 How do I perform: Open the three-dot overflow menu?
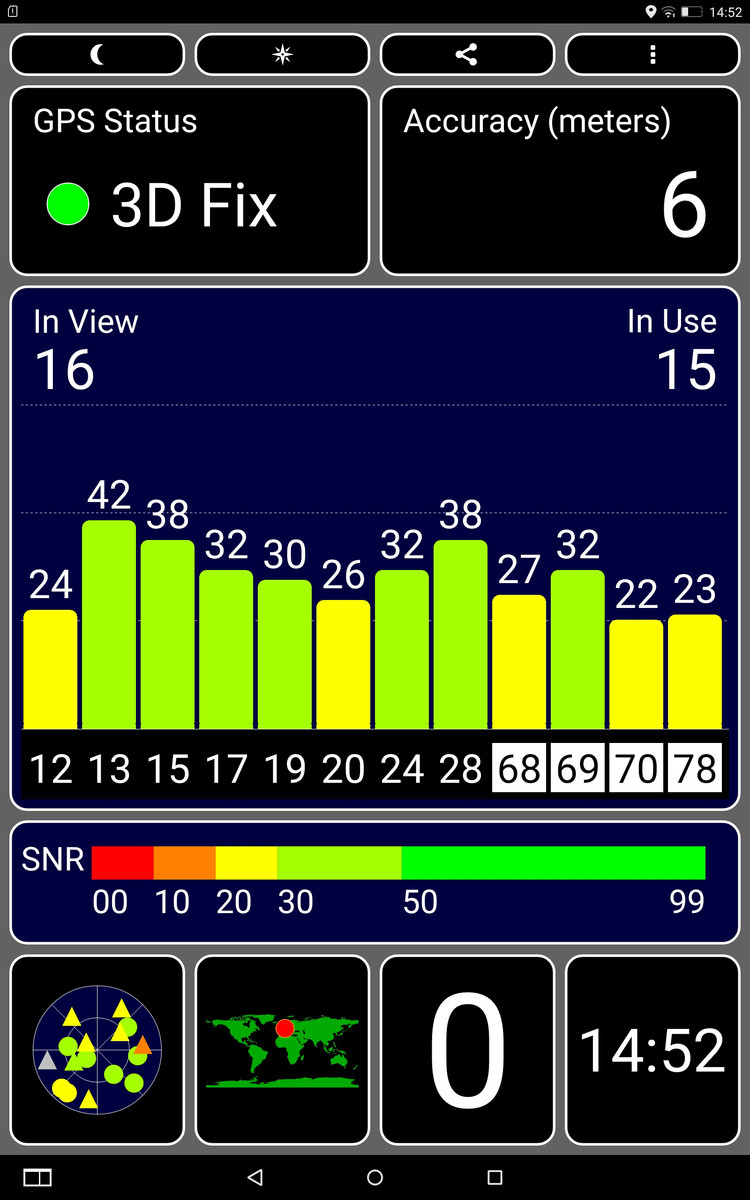653,55
